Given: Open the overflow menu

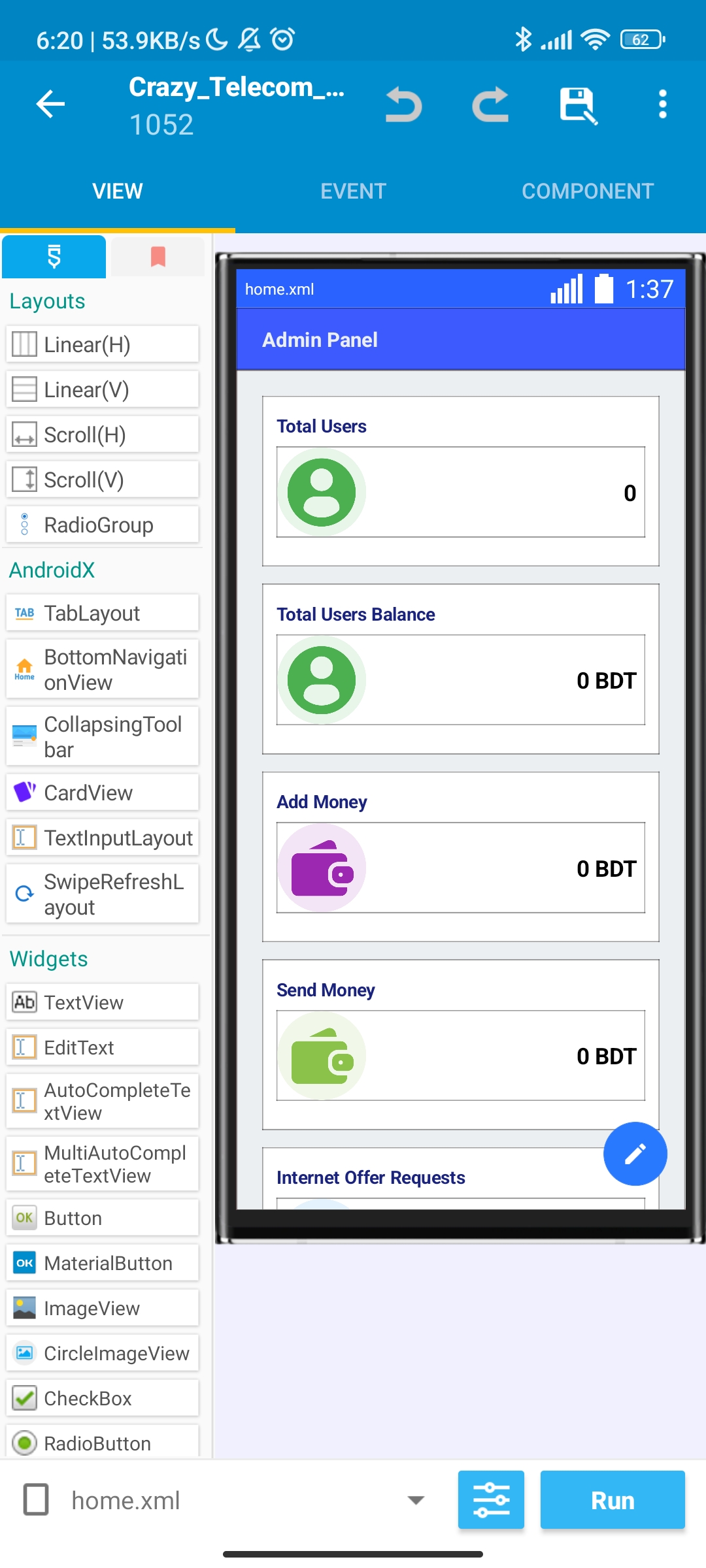Looking at the screenshot, I should tap(663, 105).
